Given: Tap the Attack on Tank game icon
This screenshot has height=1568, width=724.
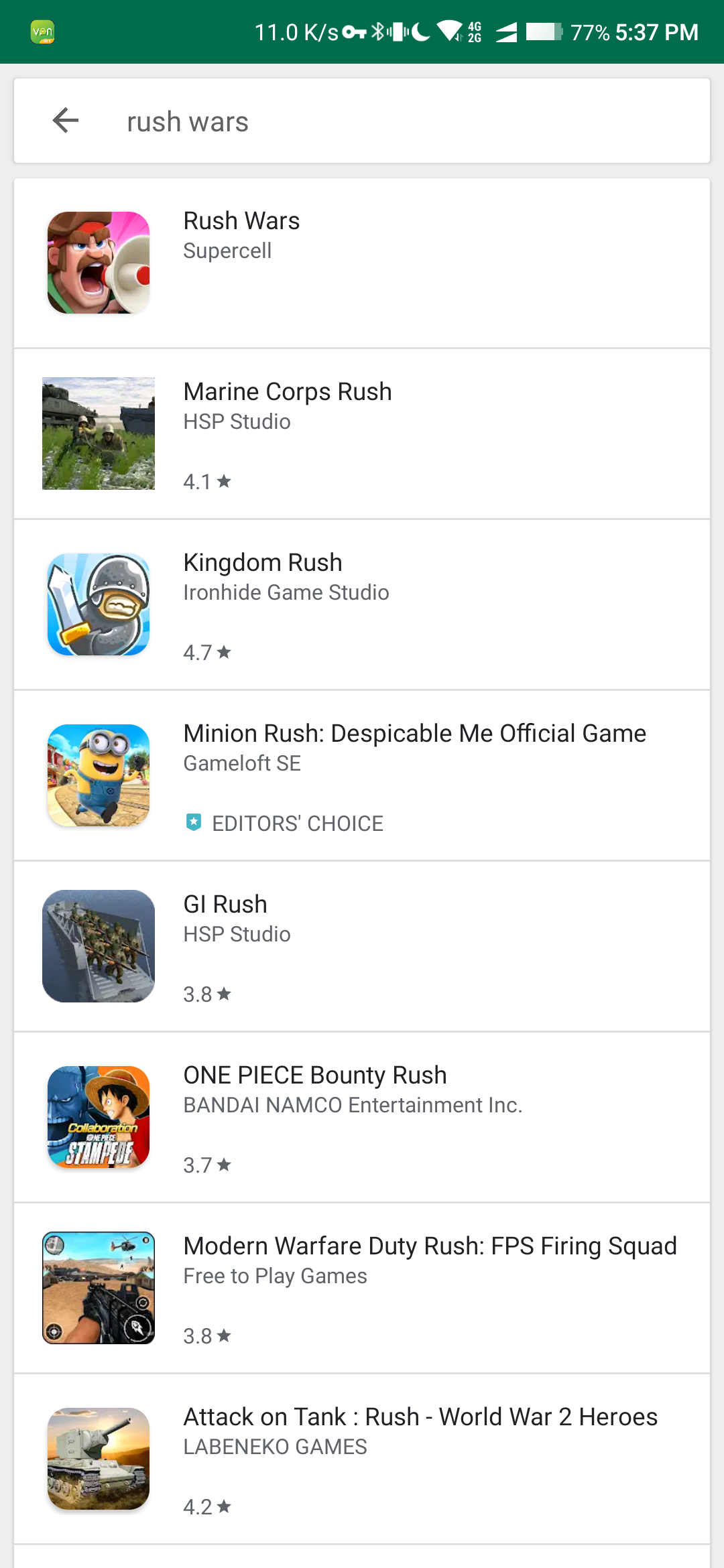Looking at the screenshot, I should (x=98, y=1459).
